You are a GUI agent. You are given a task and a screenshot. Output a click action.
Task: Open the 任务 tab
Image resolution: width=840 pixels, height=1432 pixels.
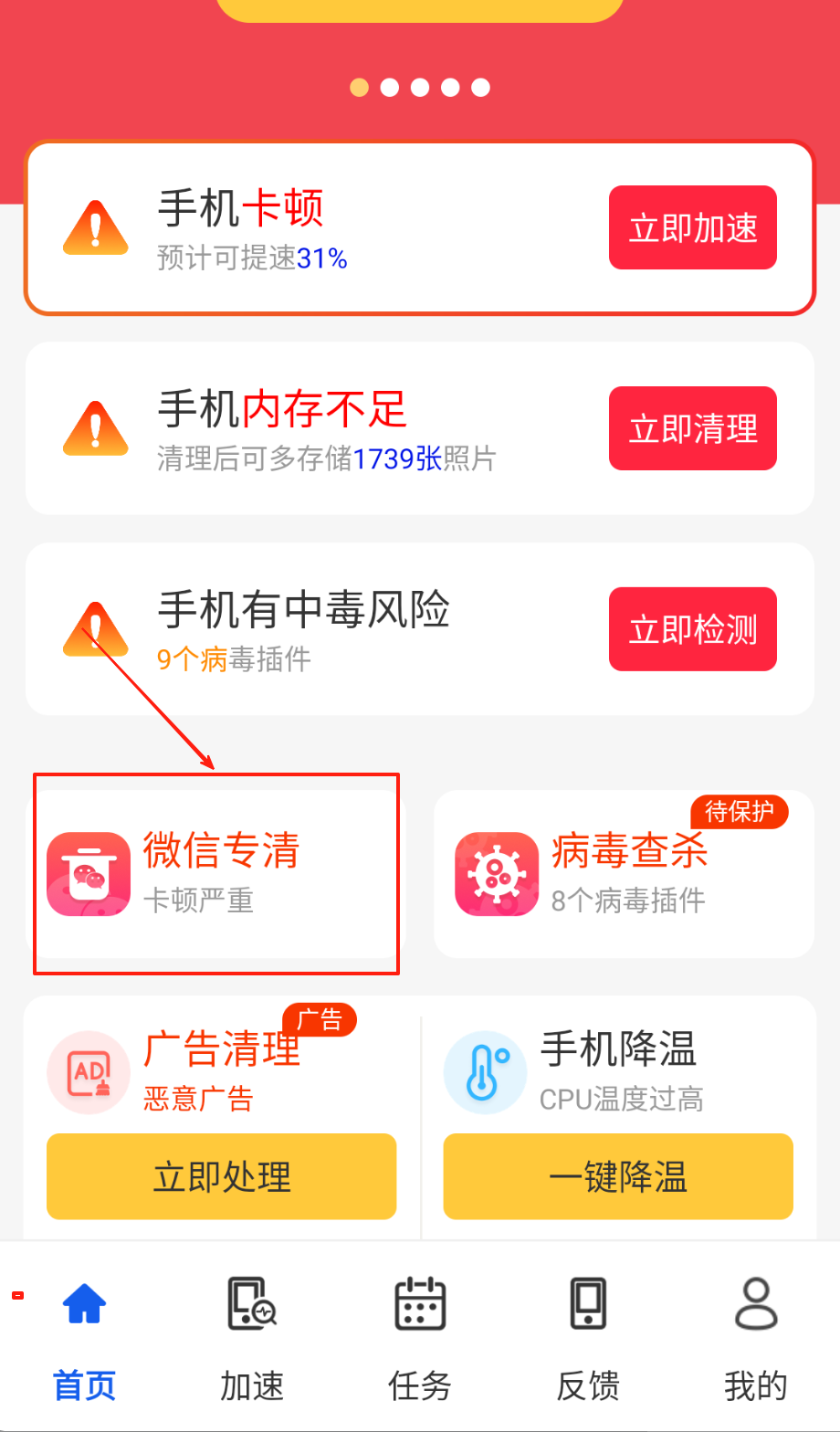[x=420, y=1339]
